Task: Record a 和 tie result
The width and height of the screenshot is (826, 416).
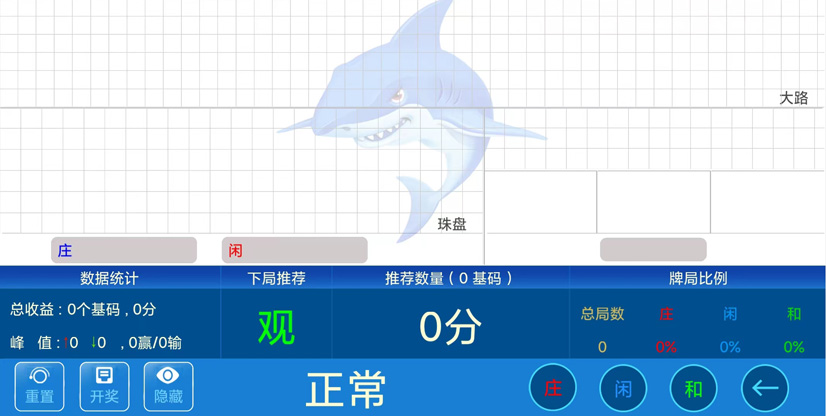Action: (694, 388)
